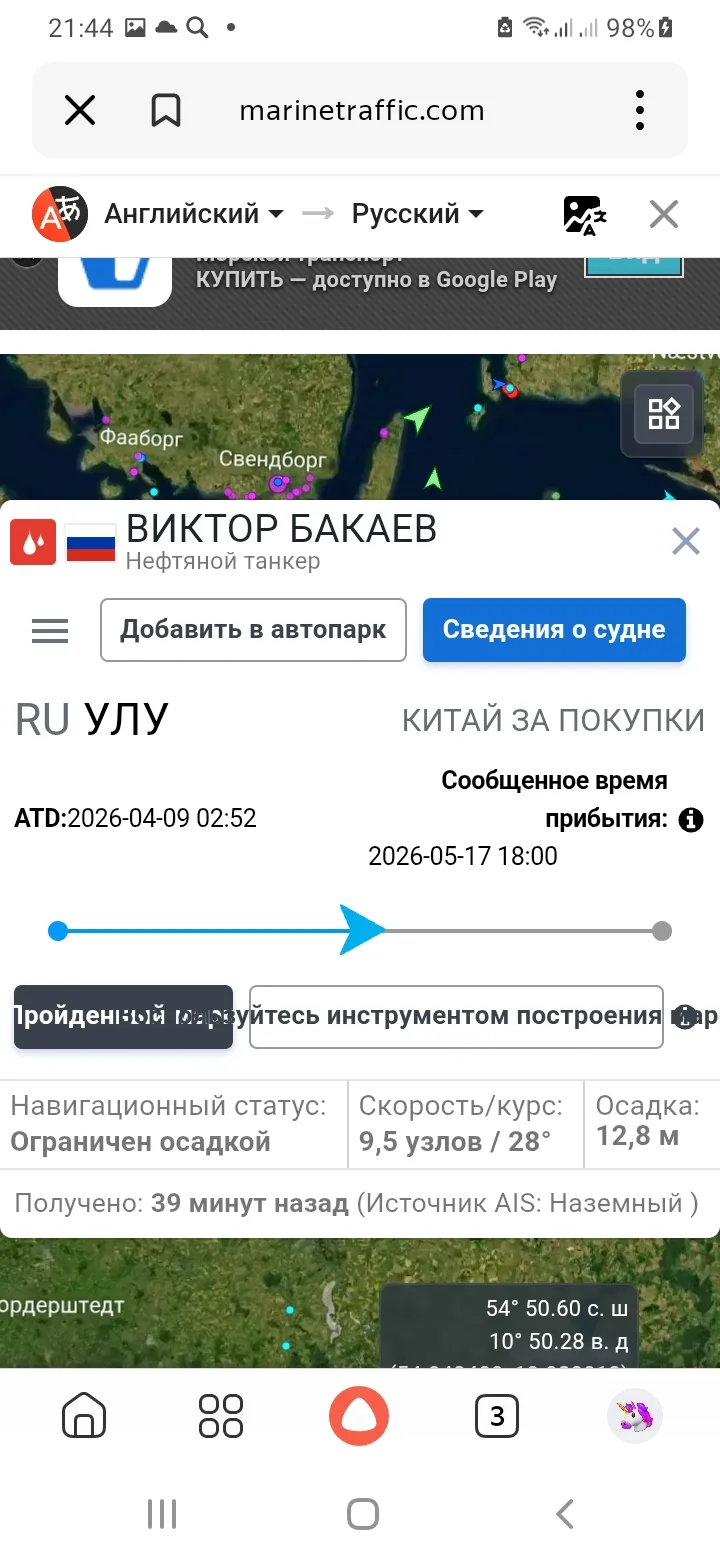The image size is (720, 1560).
Task: Change target language Русский
Action: 417,213
